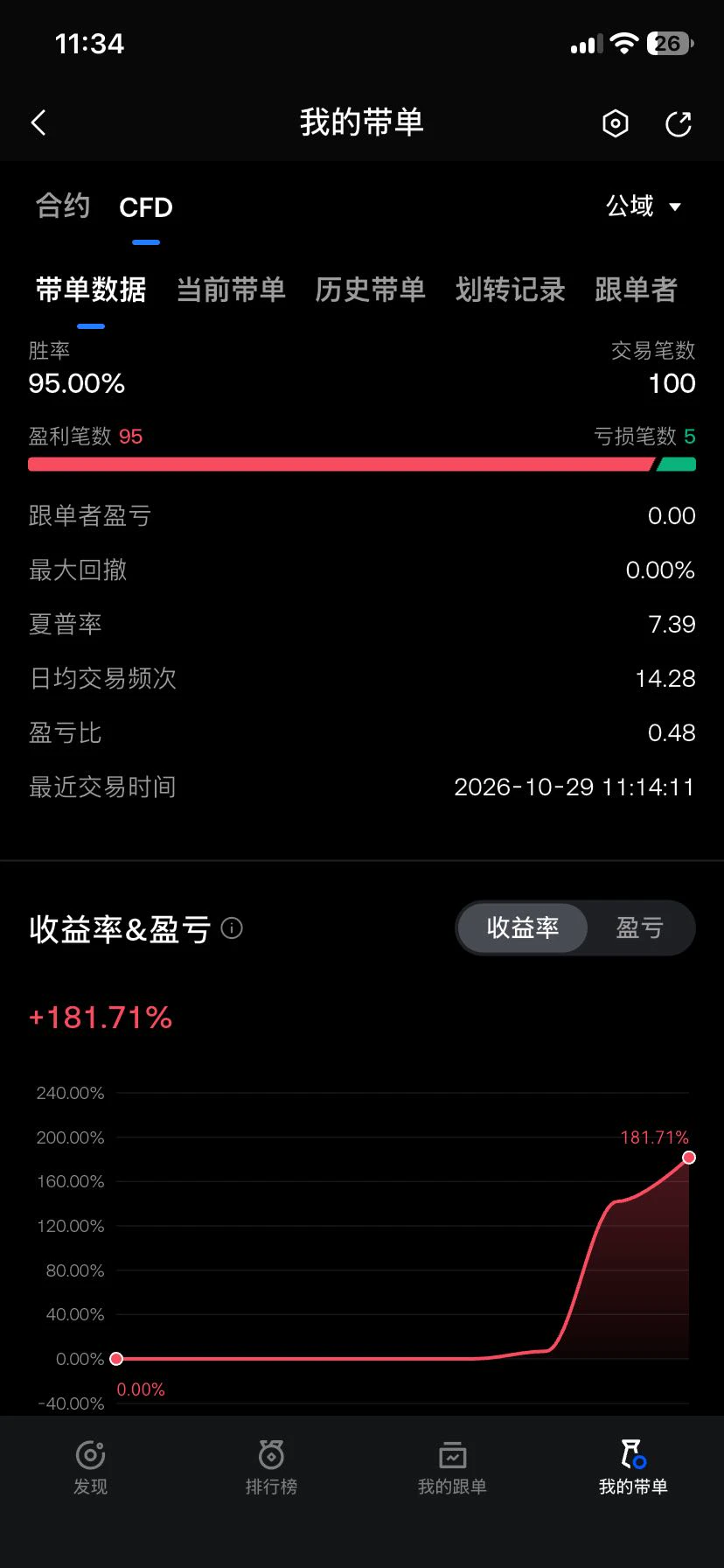Tap 我的带单 in bottom navigation
The width and height of the screenshot is (724, 1568).
coord(633,1467)
